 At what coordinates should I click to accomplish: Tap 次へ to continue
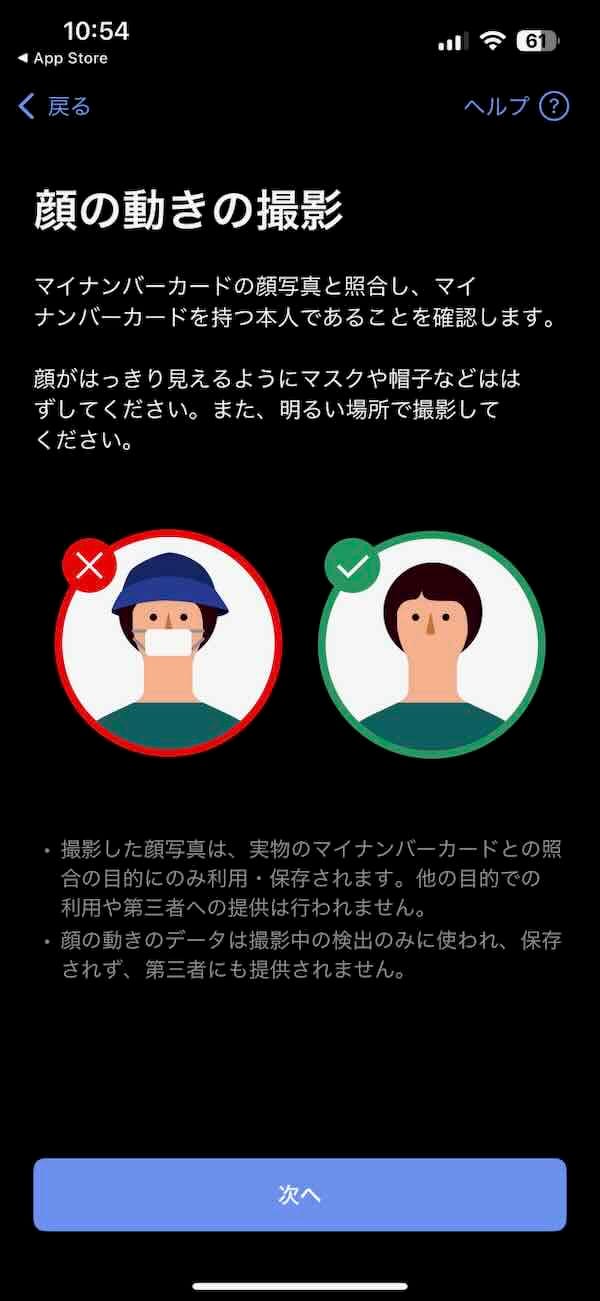300,1194
